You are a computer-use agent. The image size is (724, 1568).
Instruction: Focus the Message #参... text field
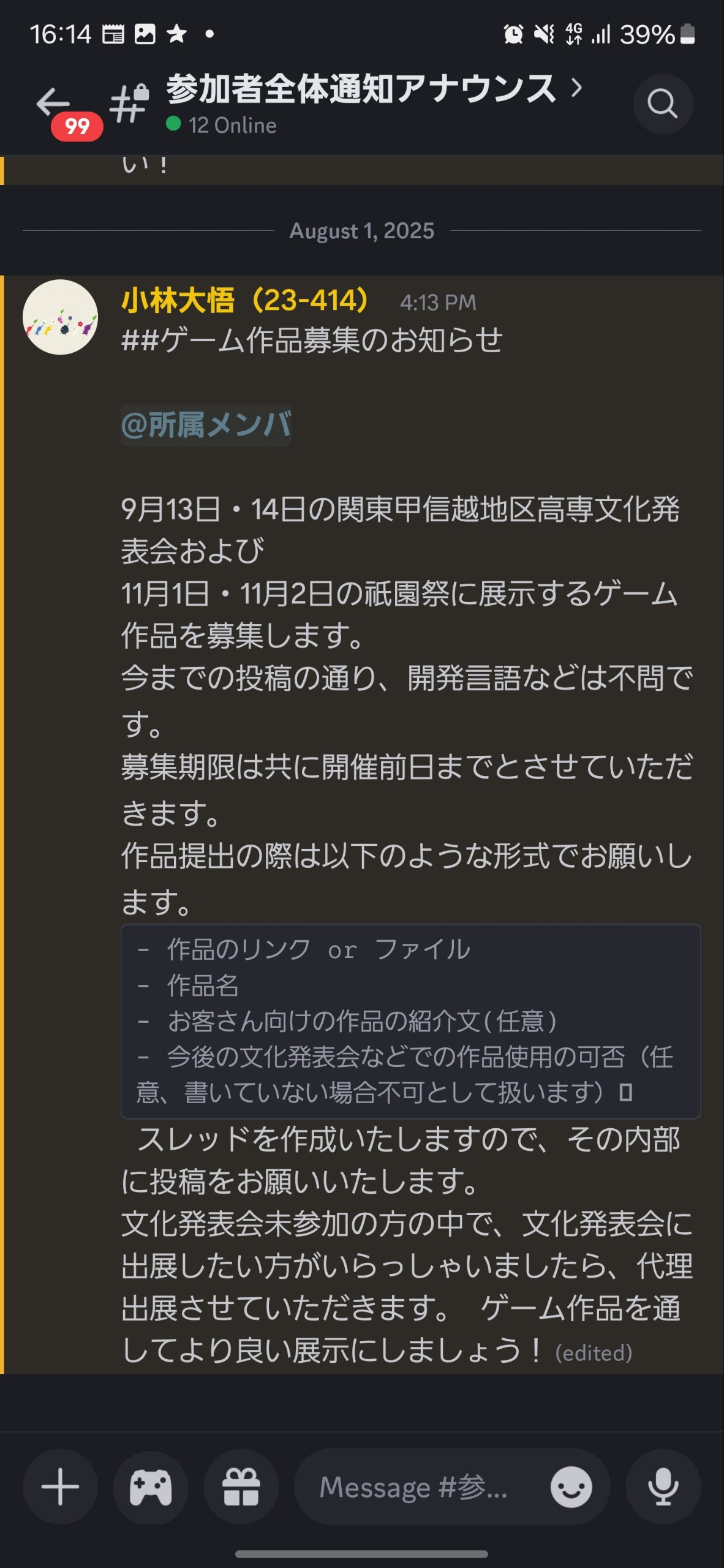pos(413,1487)
